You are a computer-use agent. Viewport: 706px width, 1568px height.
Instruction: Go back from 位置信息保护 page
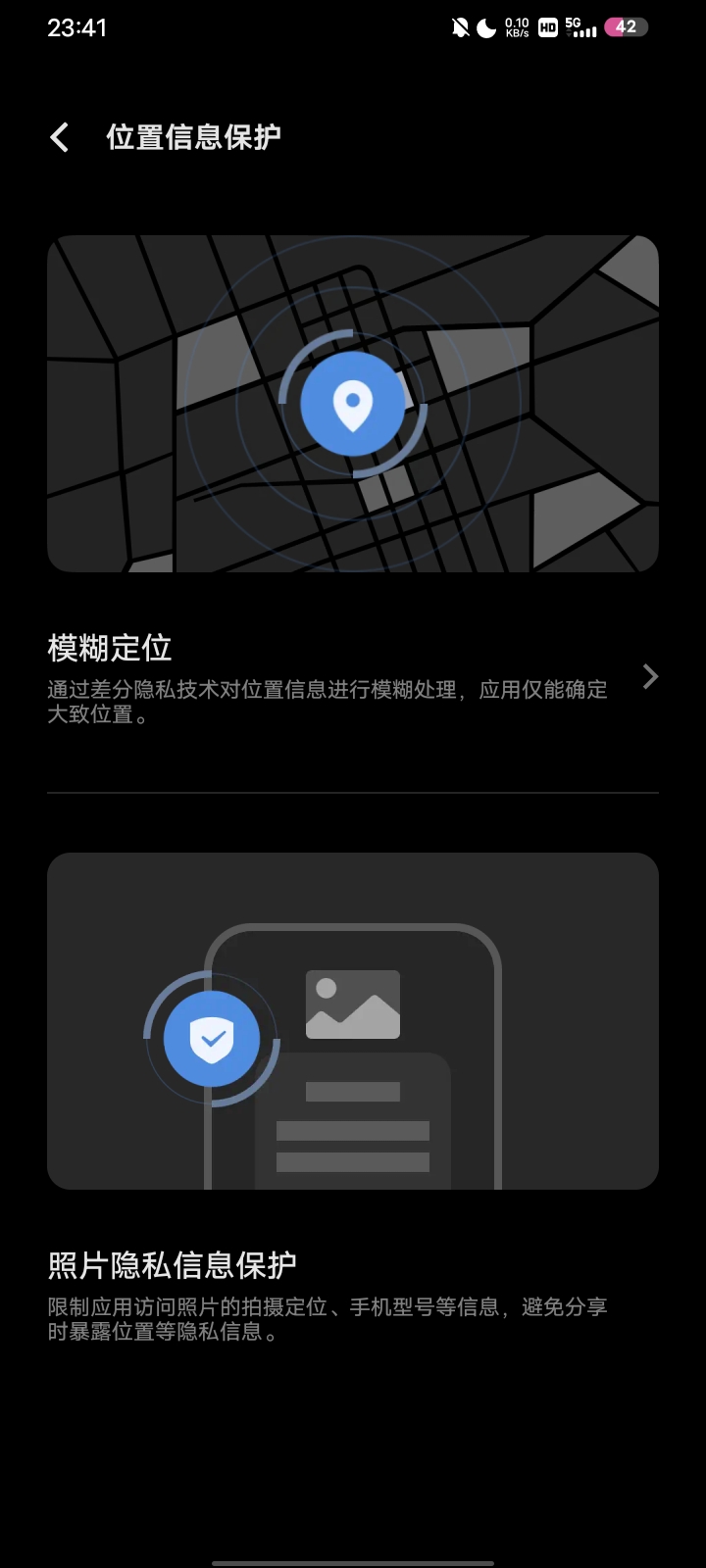(60, 137)
